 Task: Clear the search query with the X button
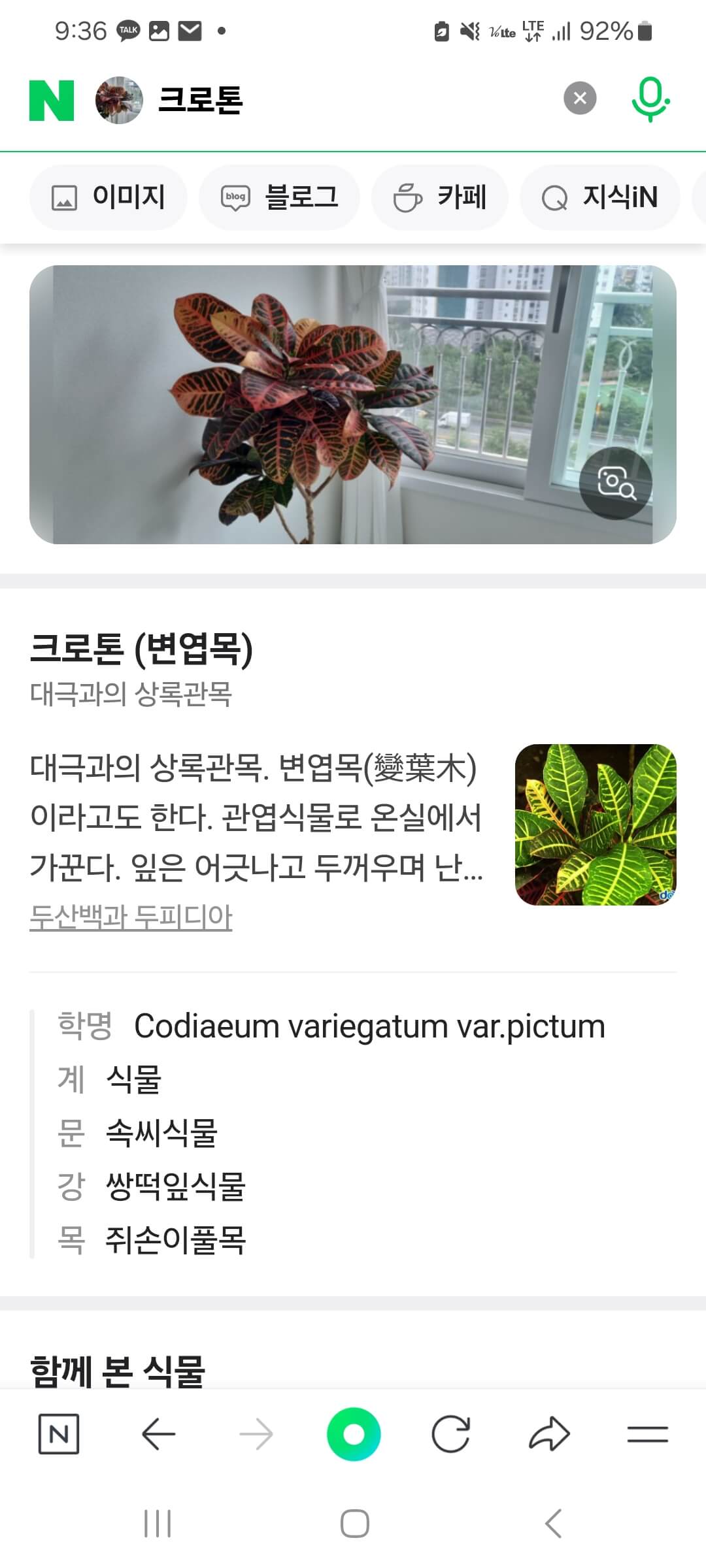point(580,99)
